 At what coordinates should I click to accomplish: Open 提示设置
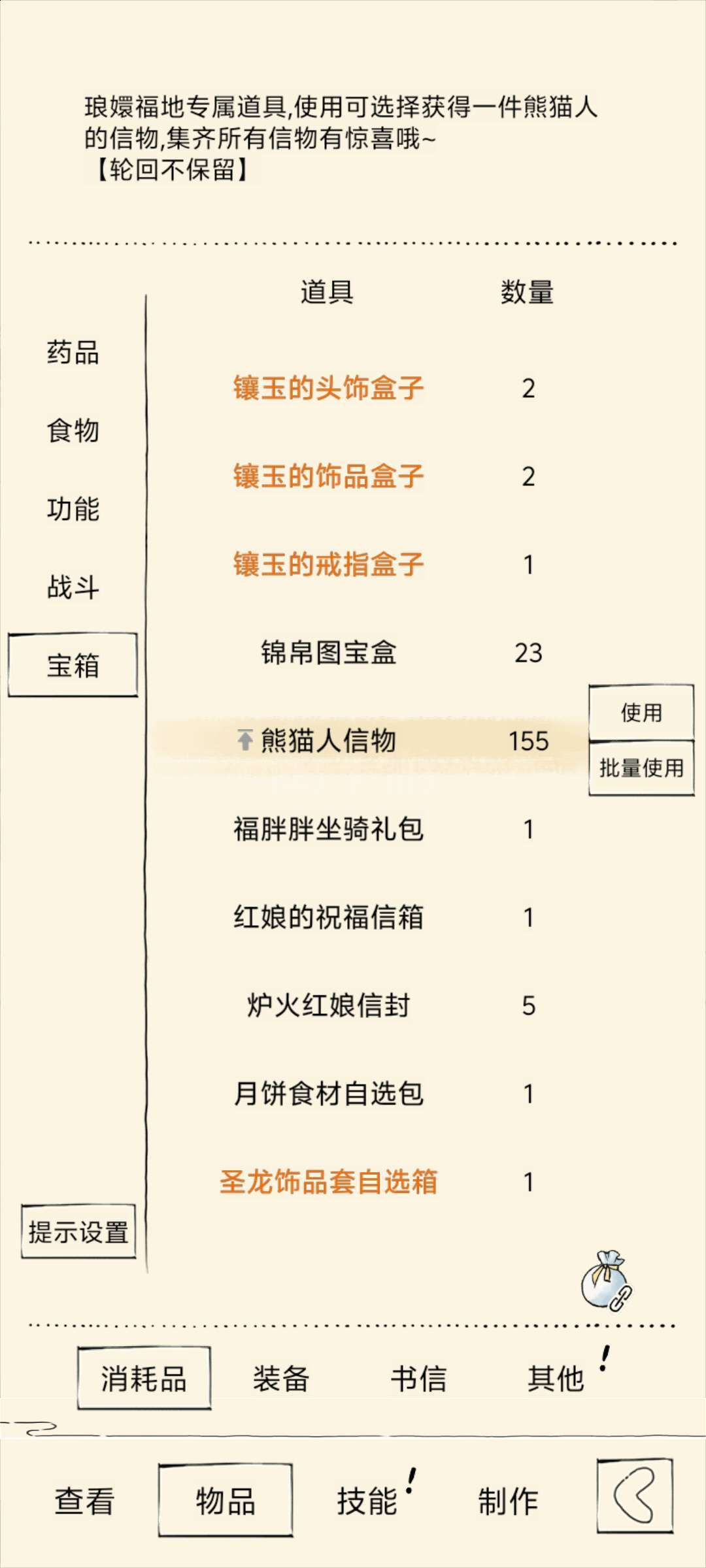click(x=78, y=1232)
